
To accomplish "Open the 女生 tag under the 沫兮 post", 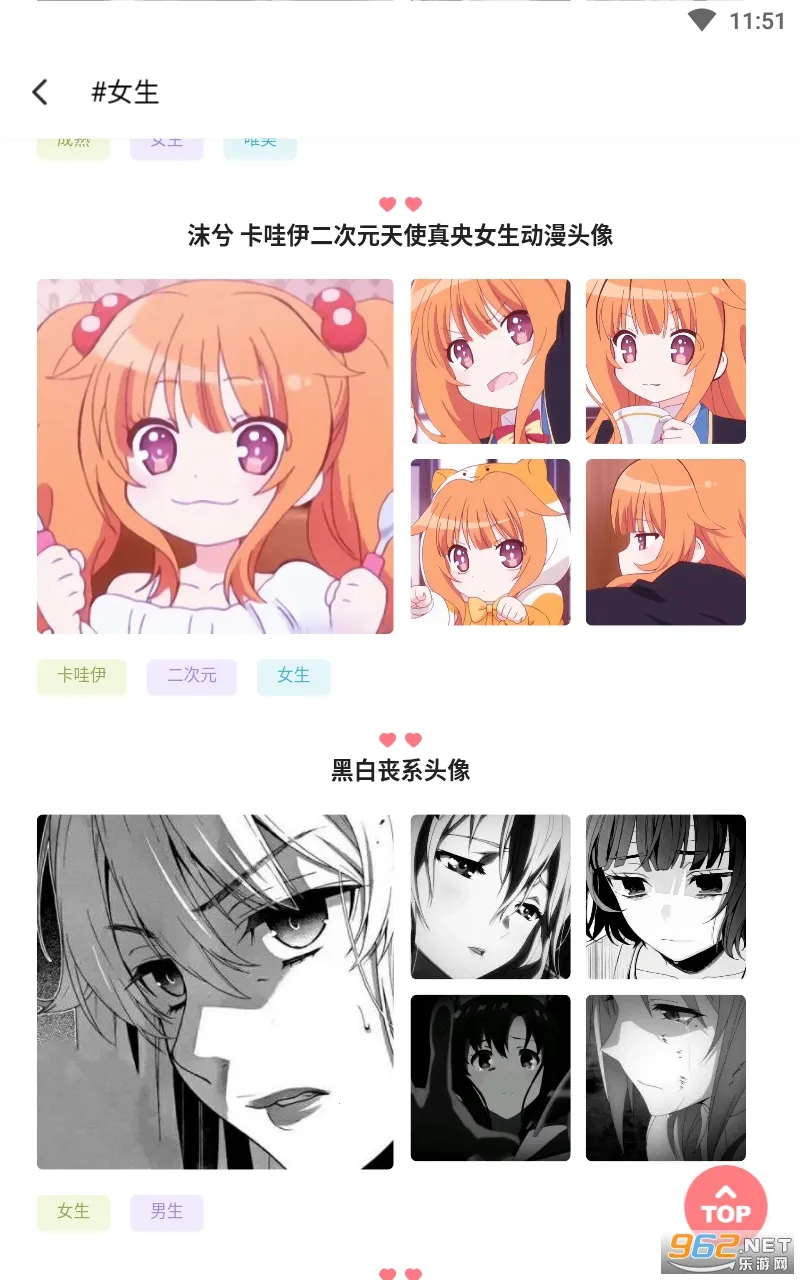I will coord(293,676).
